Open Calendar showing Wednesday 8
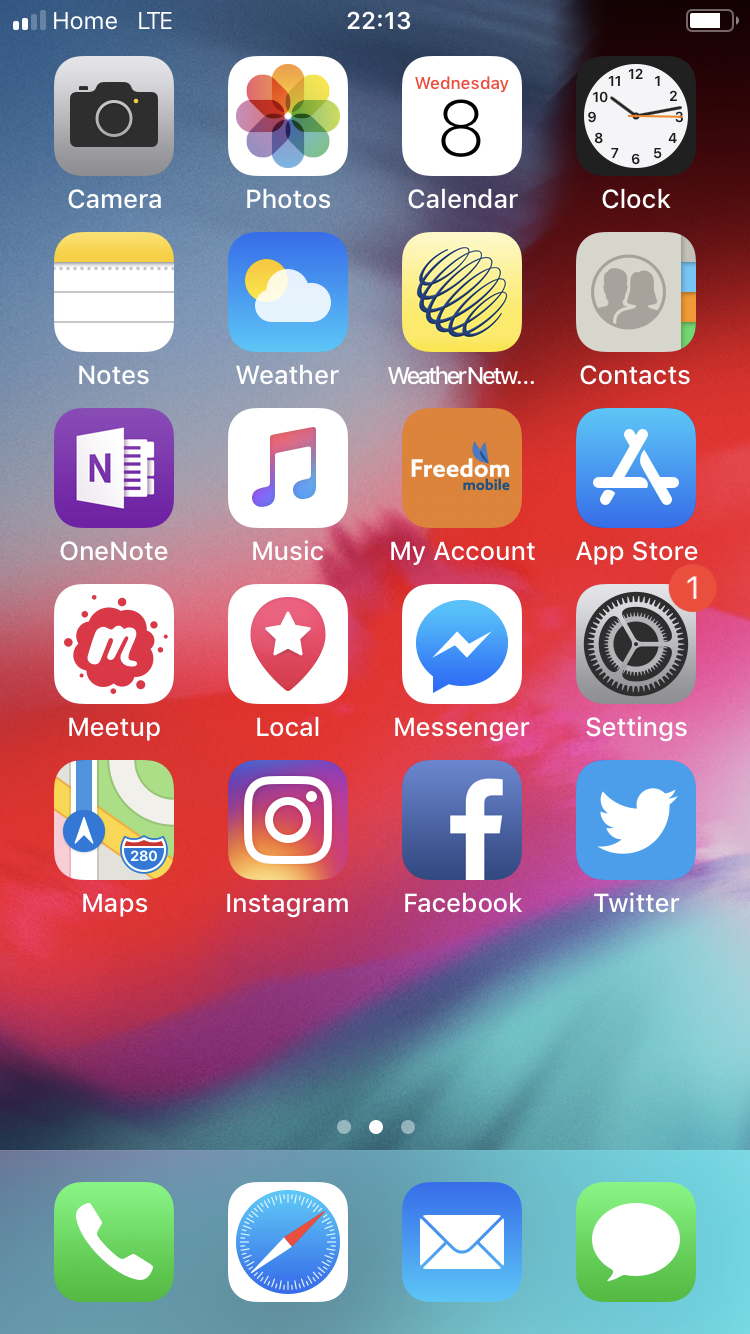The height and width of the screenshot is (1334, 750). point(462,116)
